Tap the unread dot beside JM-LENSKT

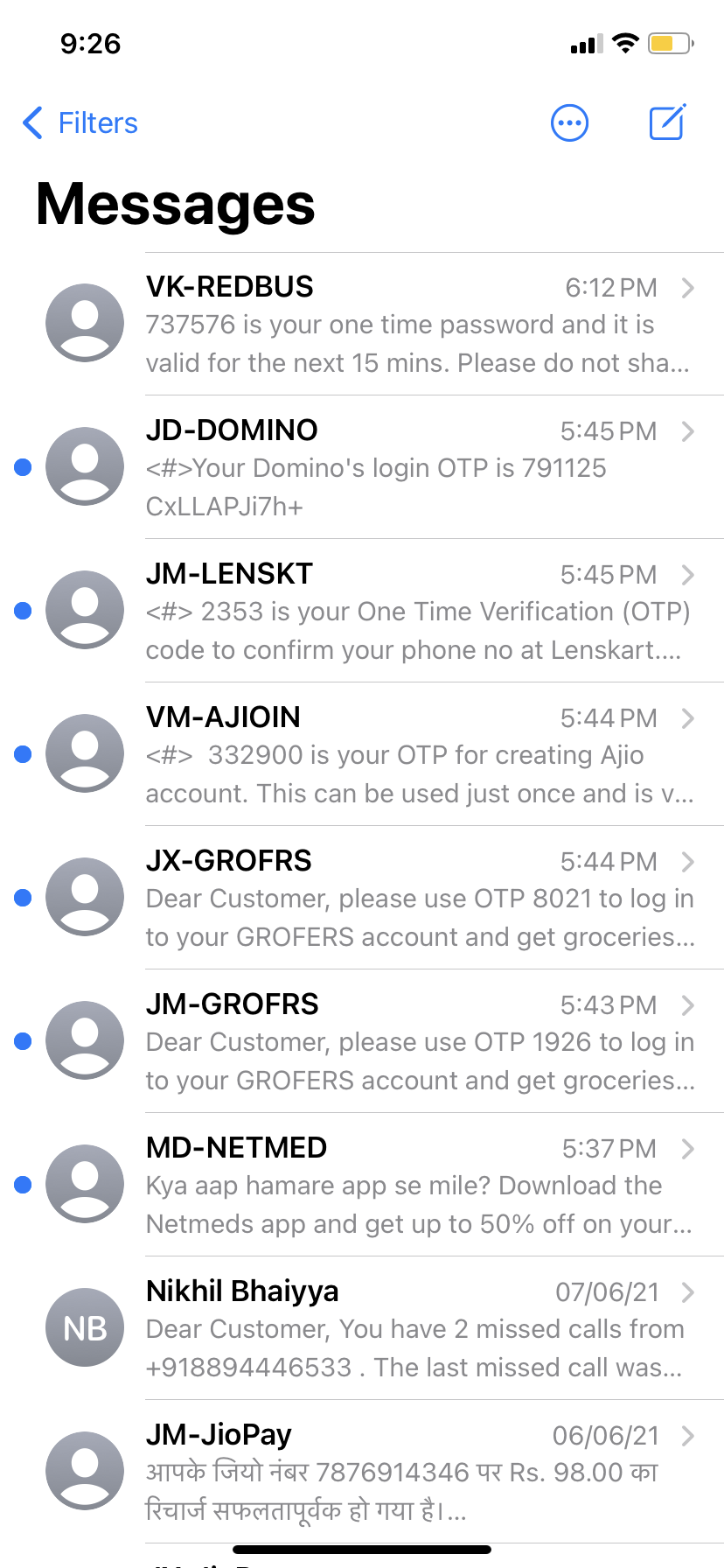(22, 610)
